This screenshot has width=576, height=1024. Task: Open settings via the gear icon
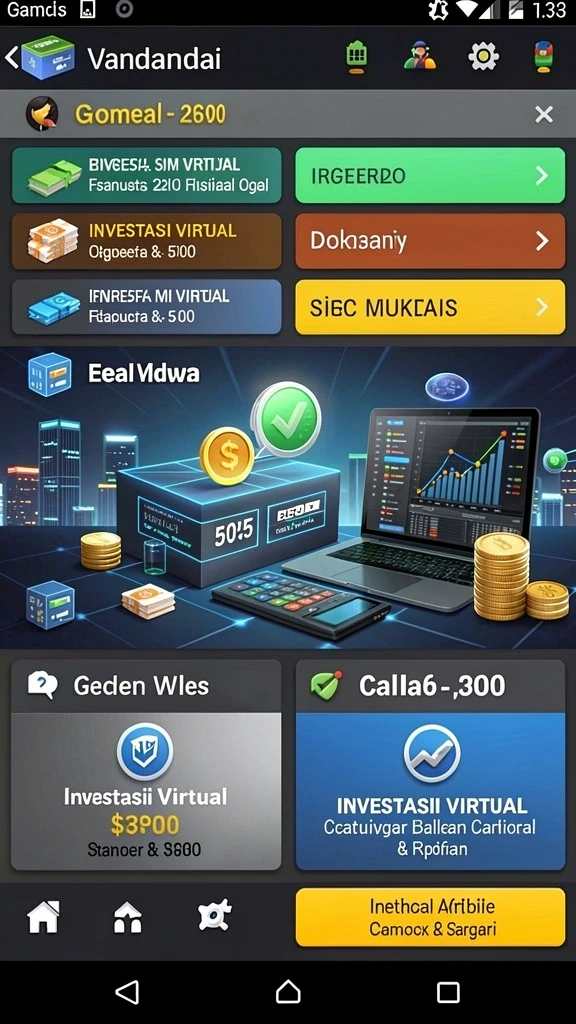click(483, 57)
